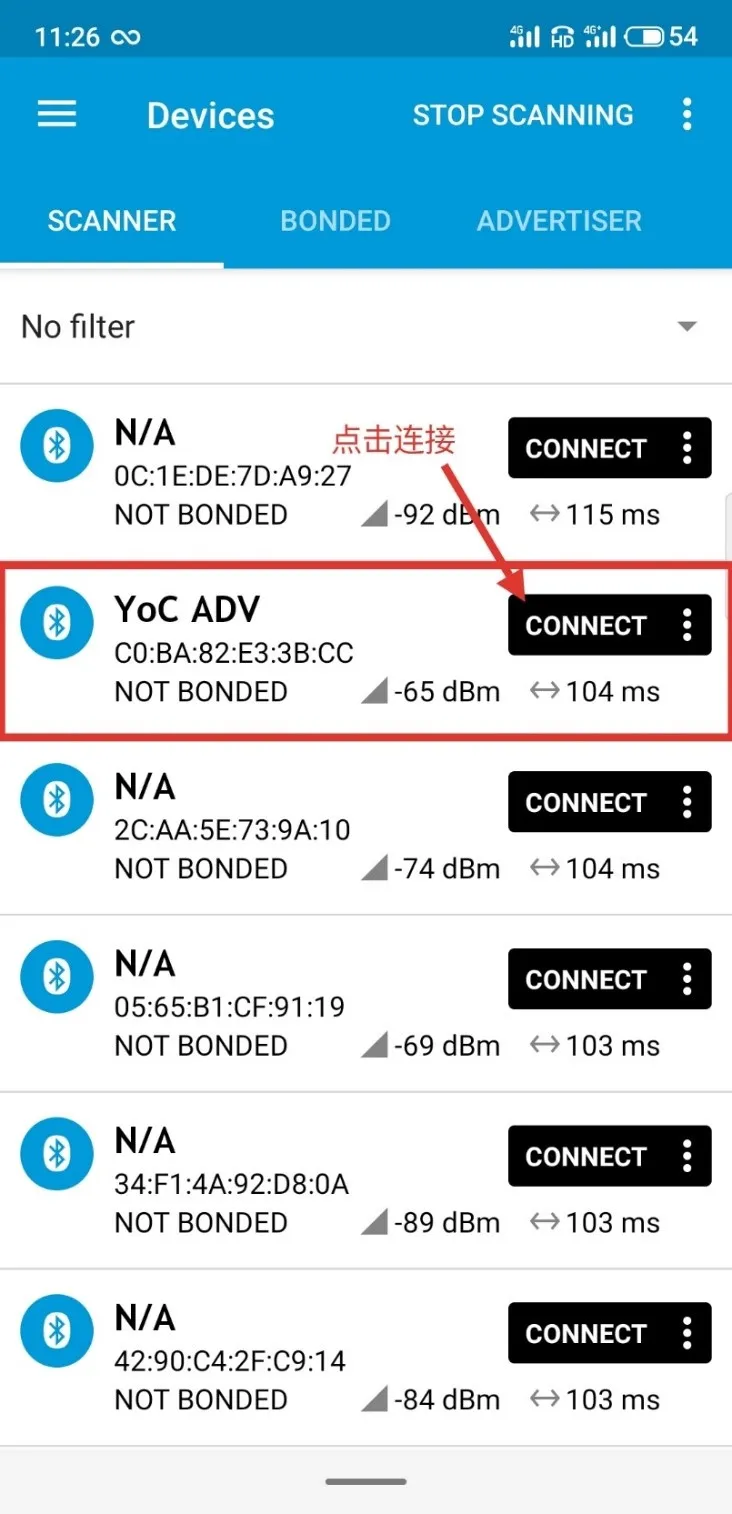Connect to device 0C:1E:DE:7D:A9:27

585,449
